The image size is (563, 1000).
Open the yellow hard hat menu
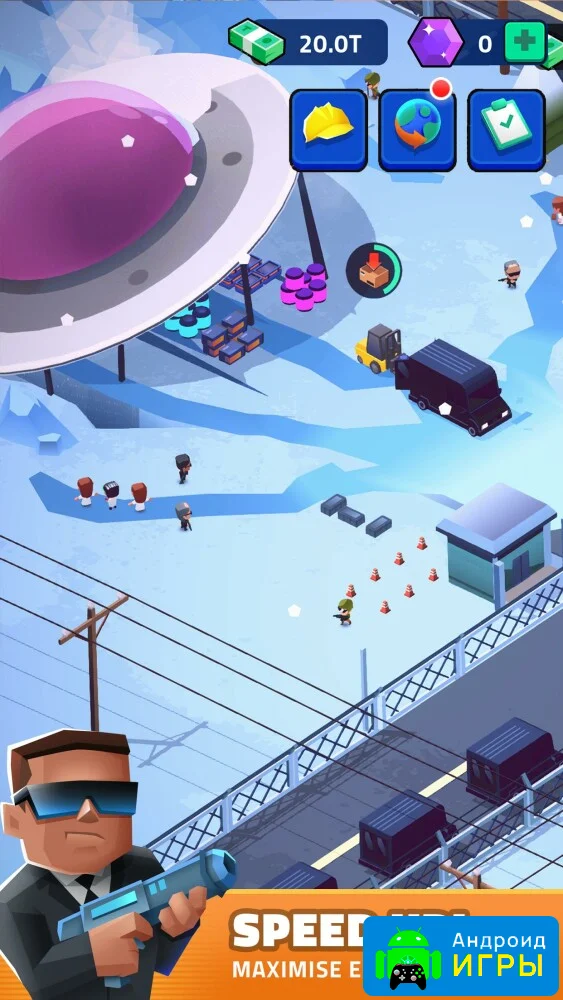click(328, 130)
